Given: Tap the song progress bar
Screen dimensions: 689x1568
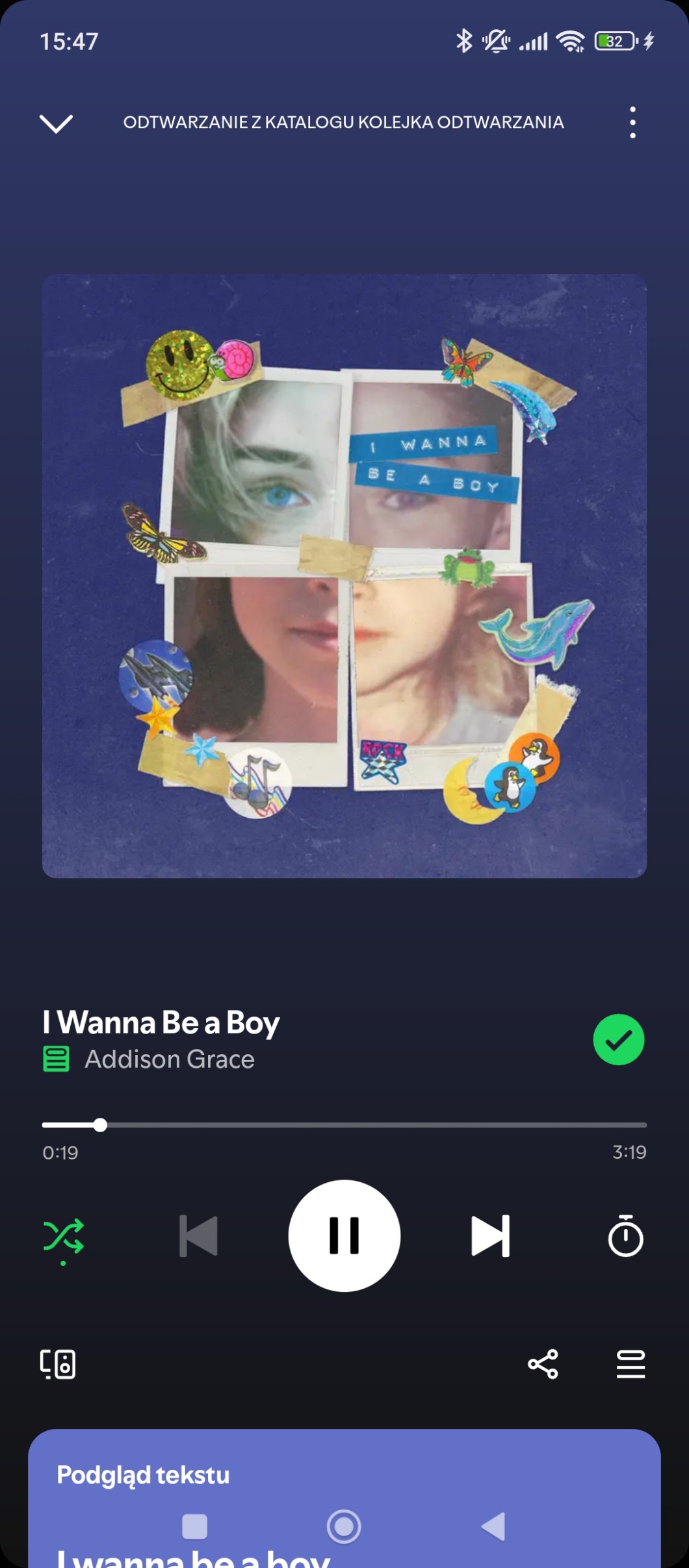Looking at the screenshot, I should click(344, 1124).
